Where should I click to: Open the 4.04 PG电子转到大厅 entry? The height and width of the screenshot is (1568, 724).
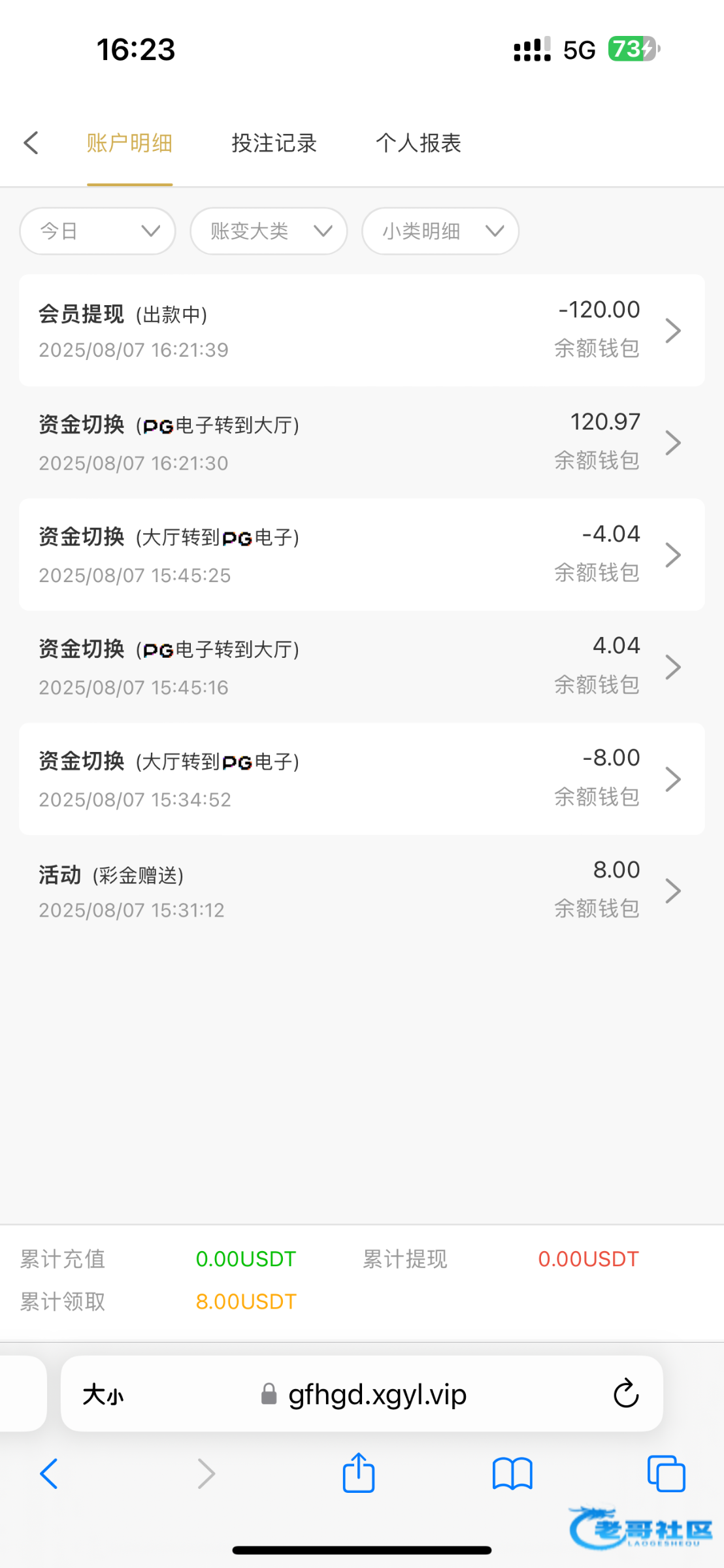[x=361, y=666]
